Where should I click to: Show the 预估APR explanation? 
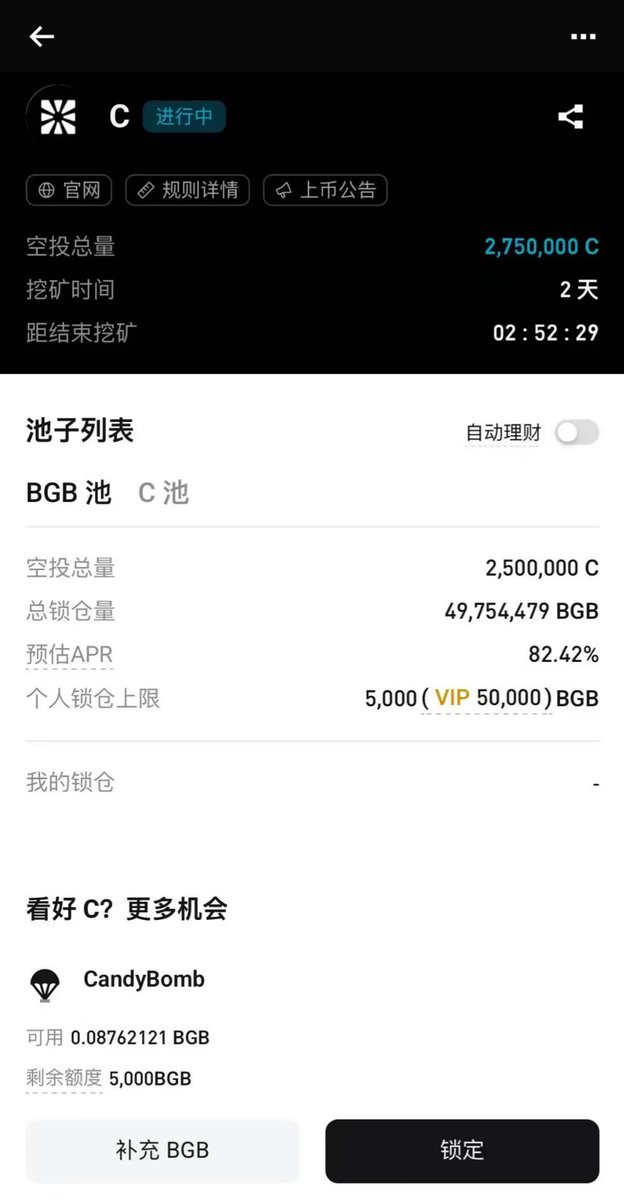click(69, 656)
